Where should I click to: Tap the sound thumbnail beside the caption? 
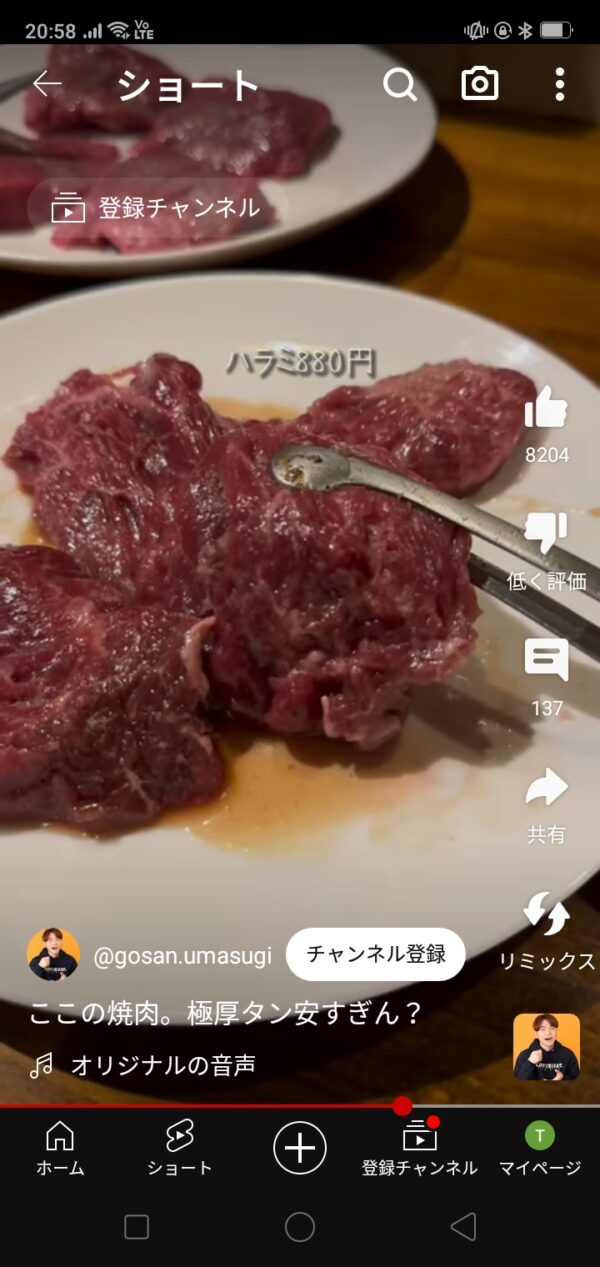[546, 1047]
